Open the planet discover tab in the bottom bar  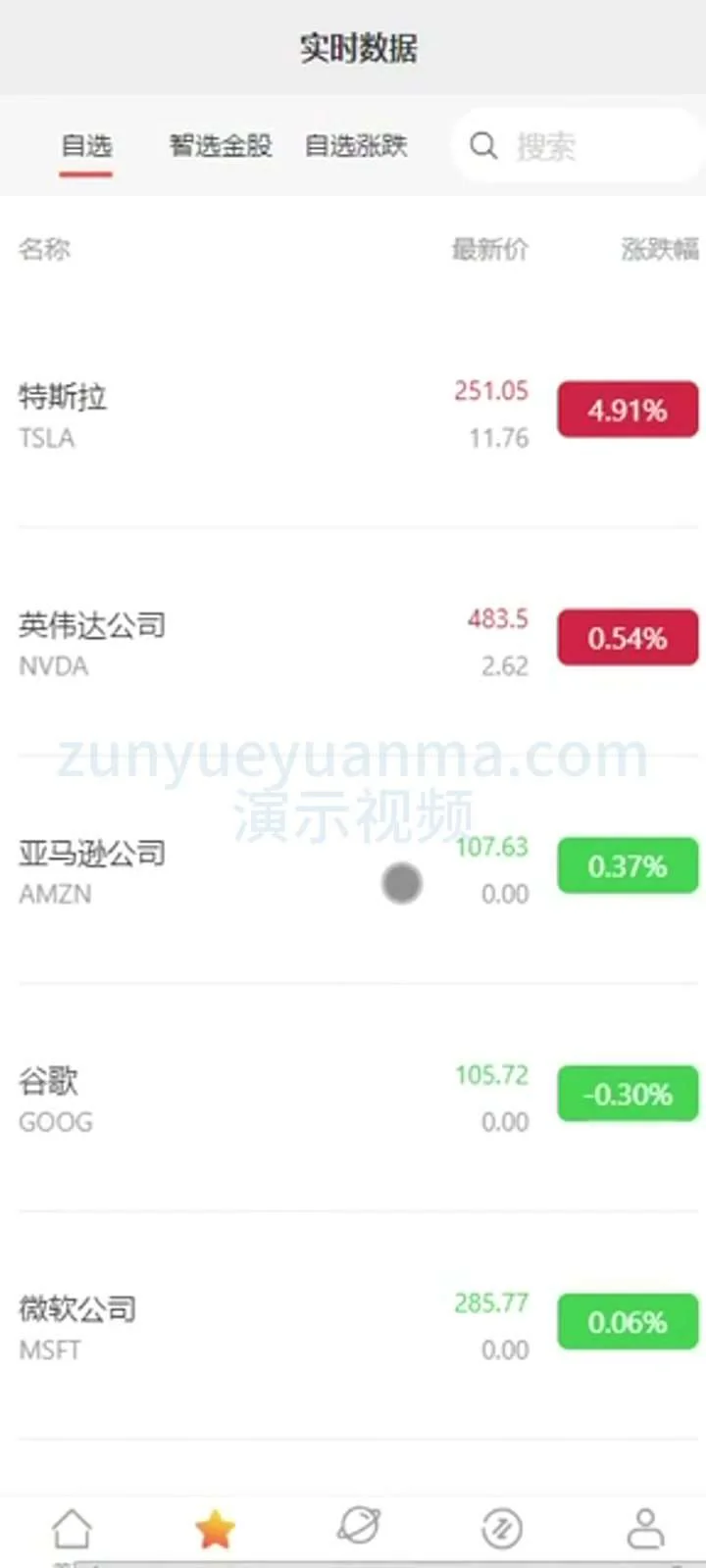(x=358, y=1526)
